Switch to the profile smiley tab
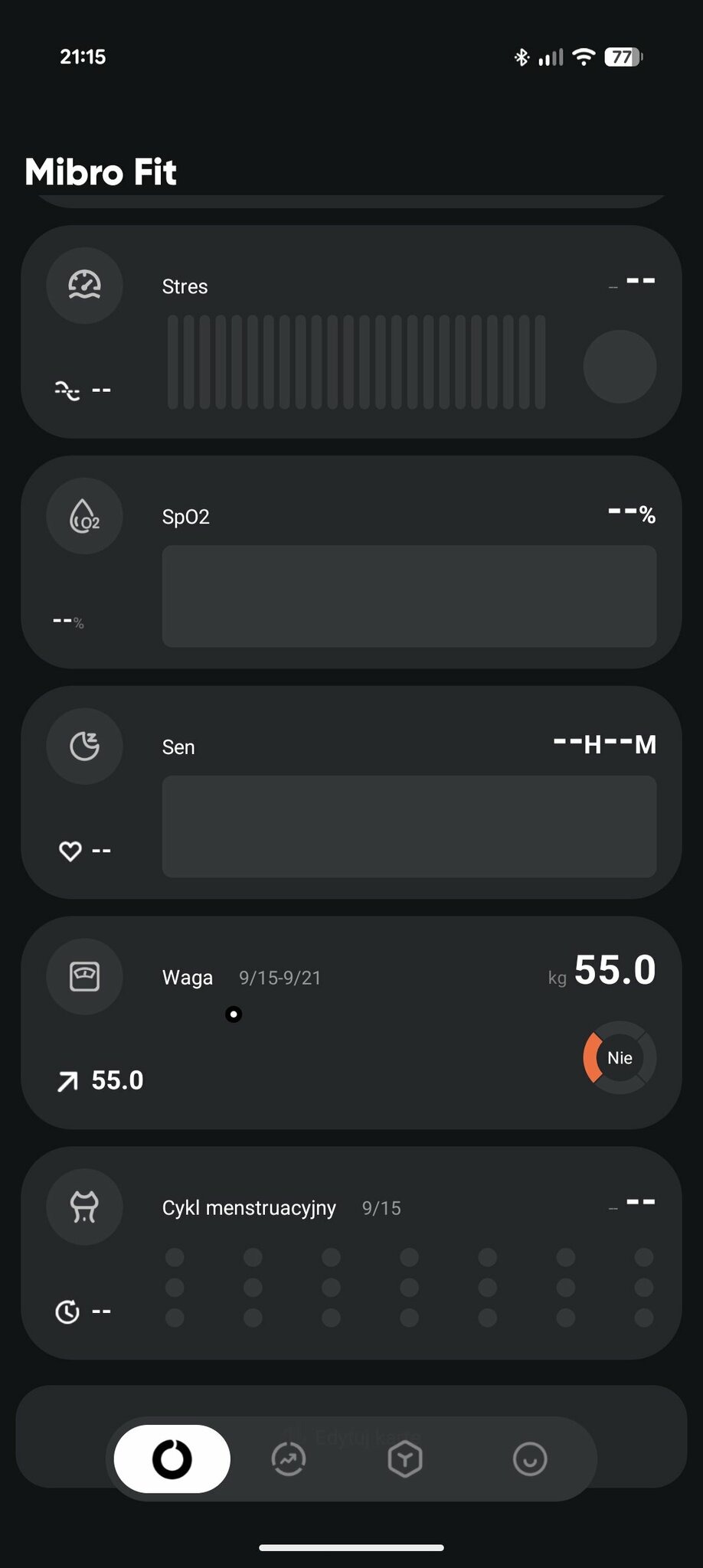This screenshot has width=703, height=1568. coord(529,1459)
